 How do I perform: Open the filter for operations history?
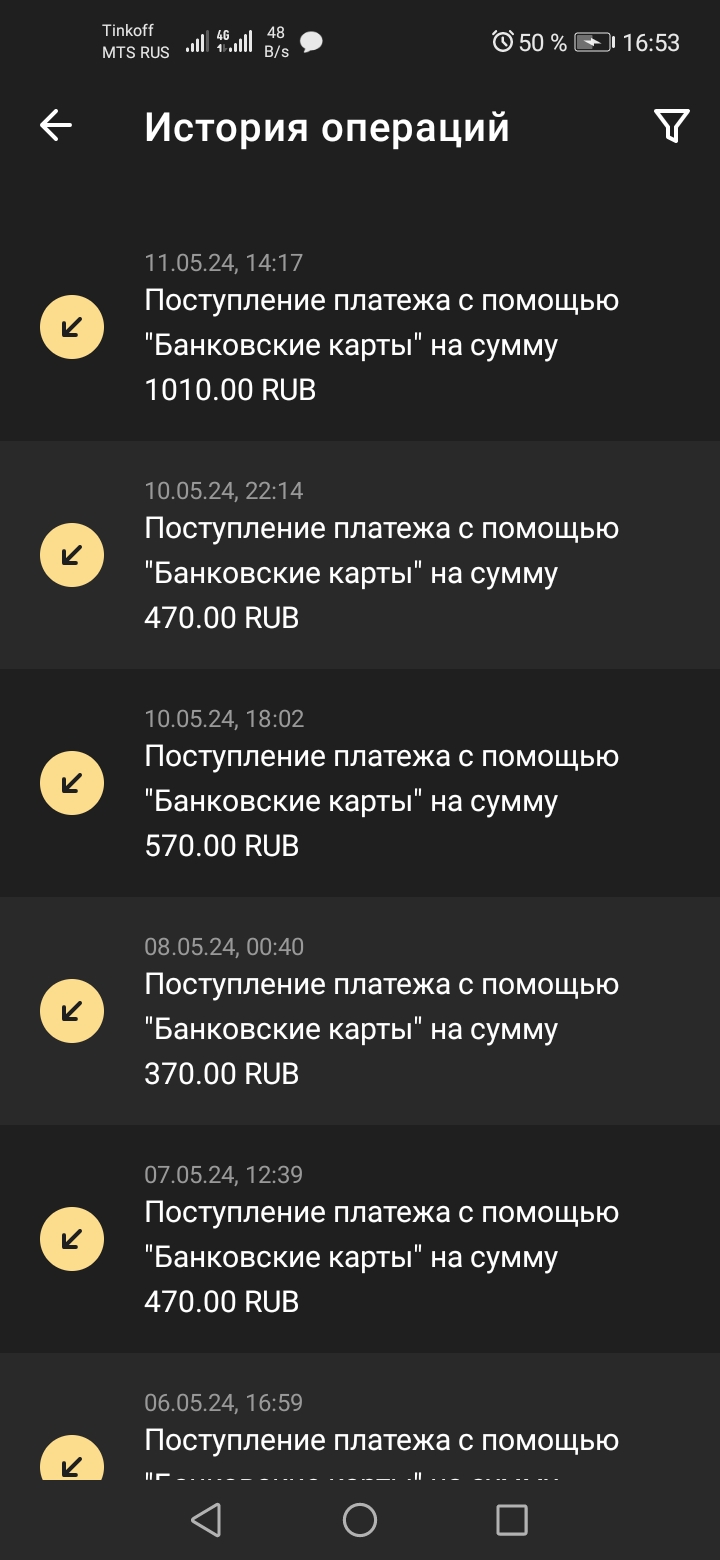[671, 126]
